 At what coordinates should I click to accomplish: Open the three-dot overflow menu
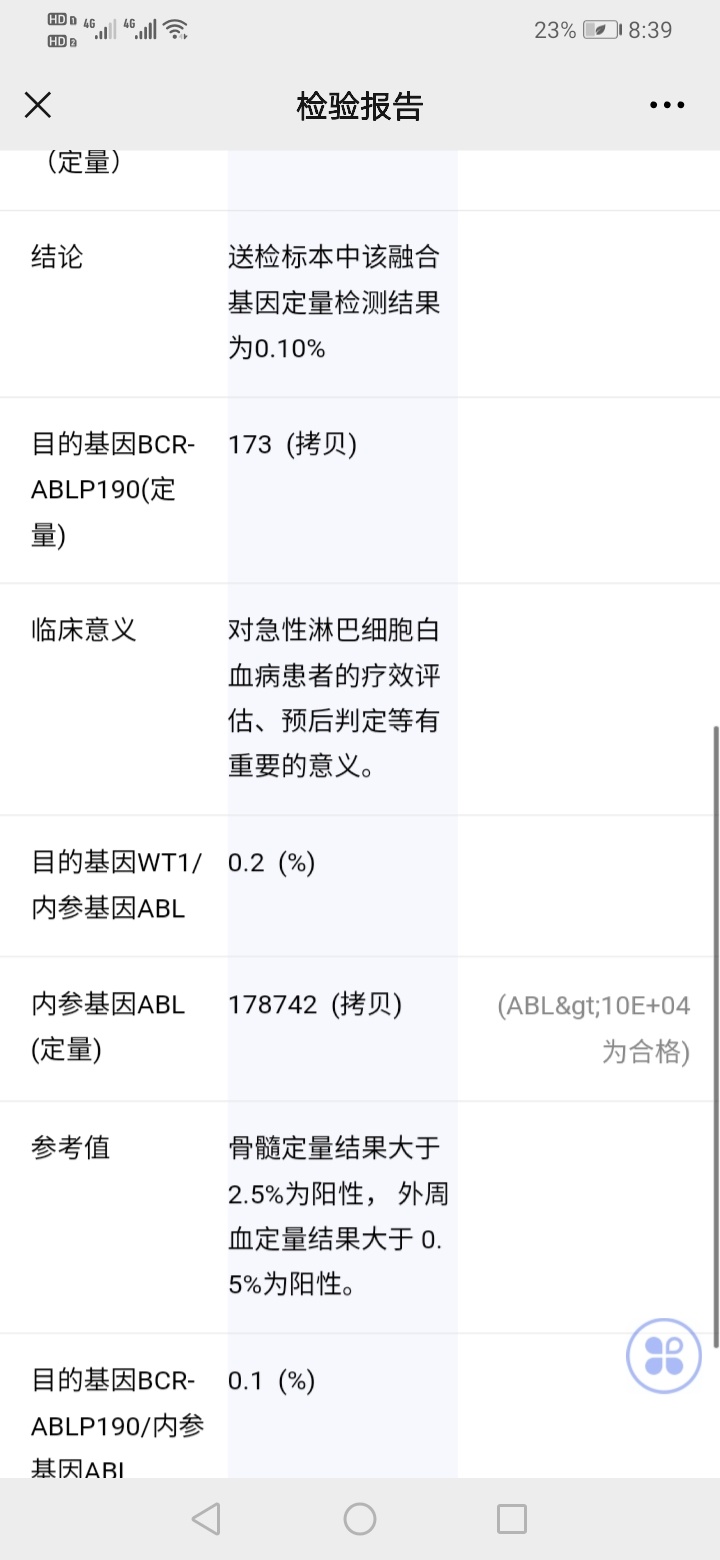pyautogui.click(x=666, y=105)
